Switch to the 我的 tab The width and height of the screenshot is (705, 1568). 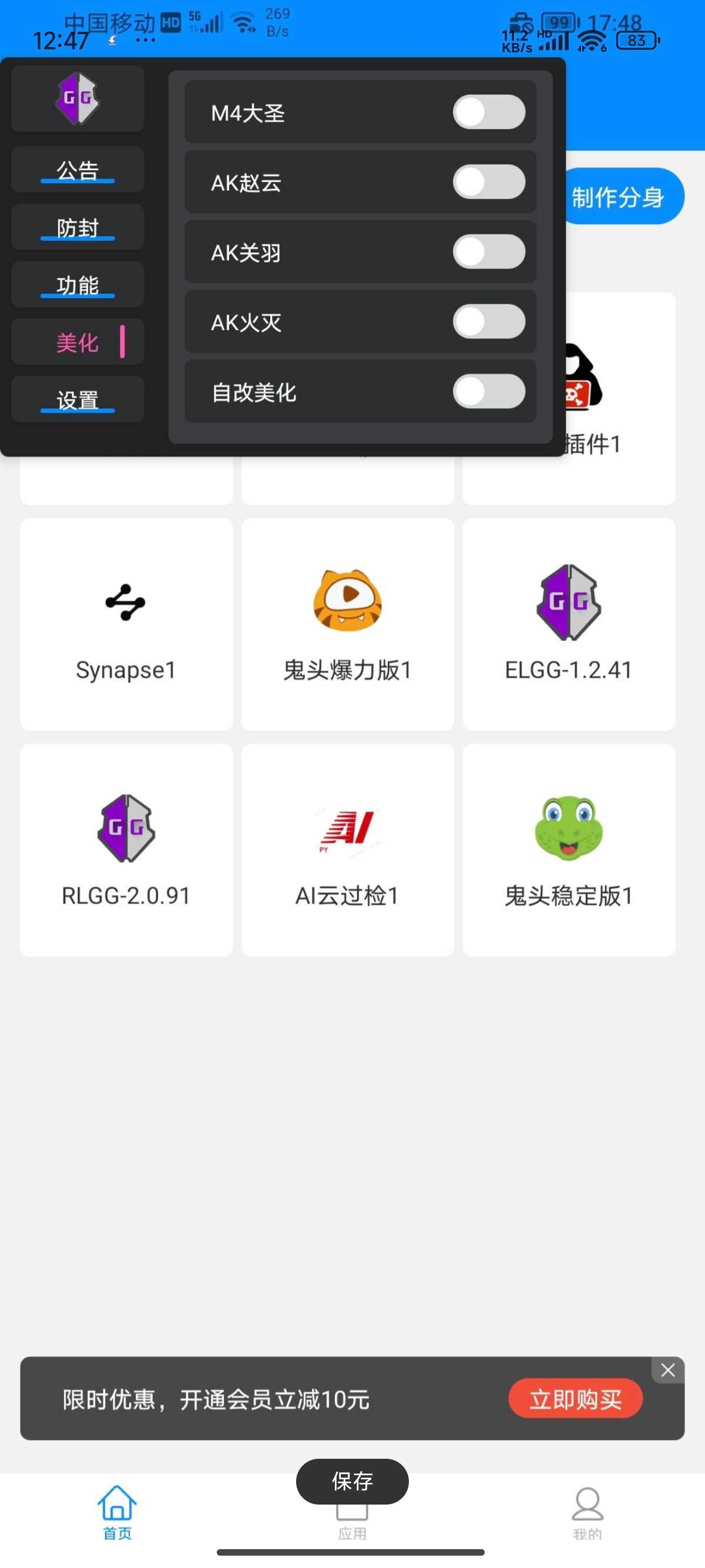587,1513
